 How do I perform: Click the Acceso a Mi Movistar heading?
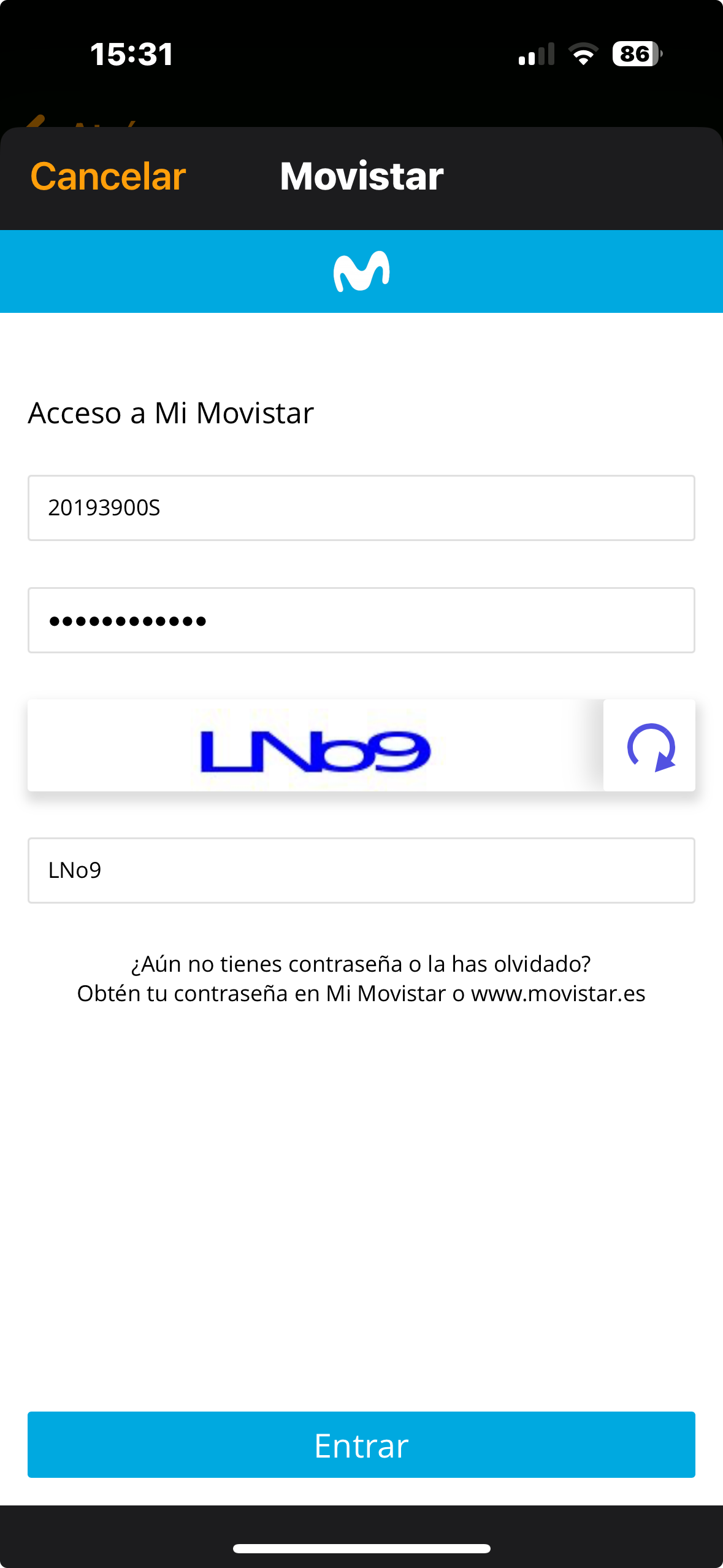pyautogui.click(x=169, y=414)
